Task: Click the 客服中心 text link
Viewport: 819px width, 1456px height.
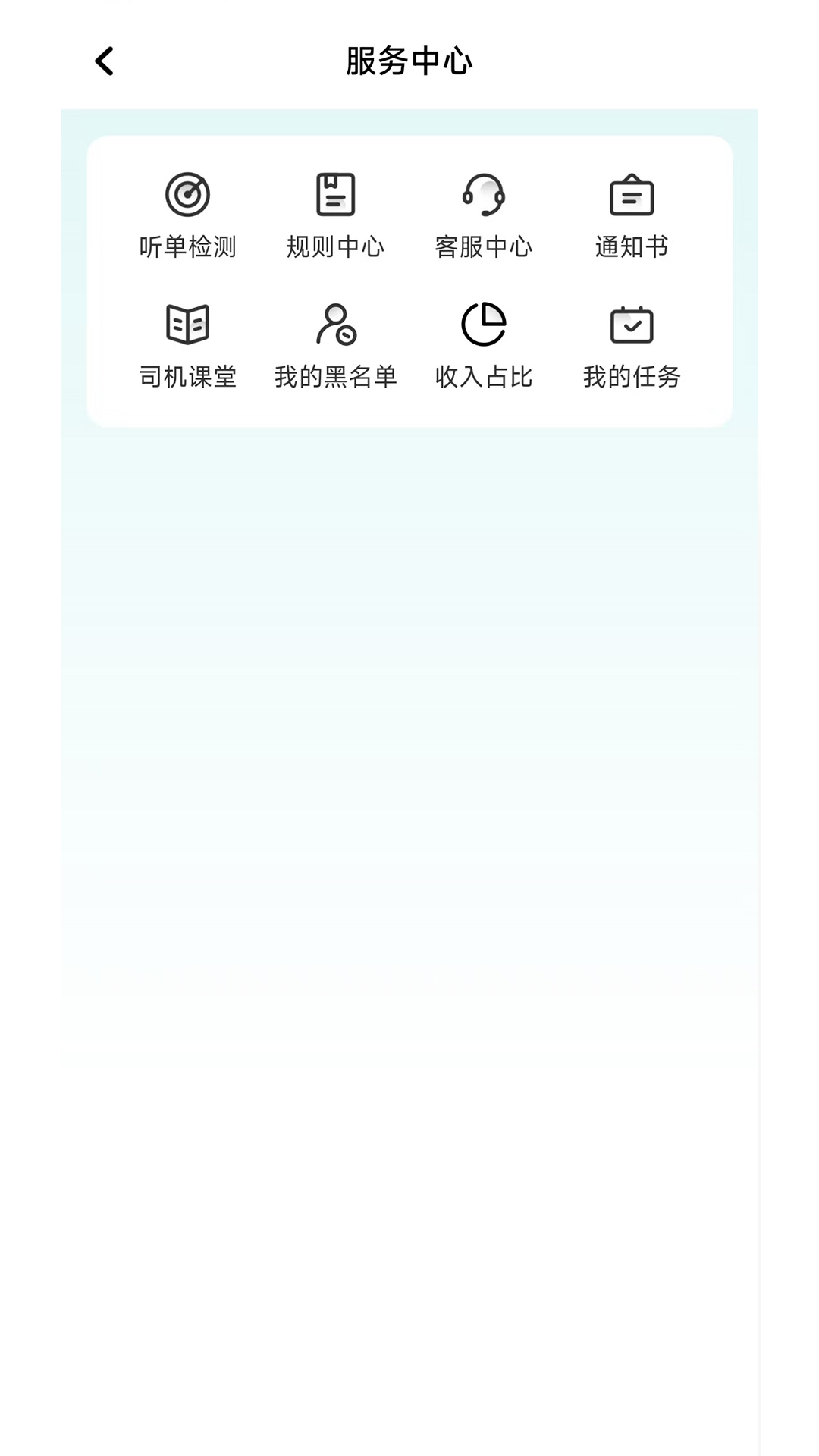Action: [x=485, y=246]
